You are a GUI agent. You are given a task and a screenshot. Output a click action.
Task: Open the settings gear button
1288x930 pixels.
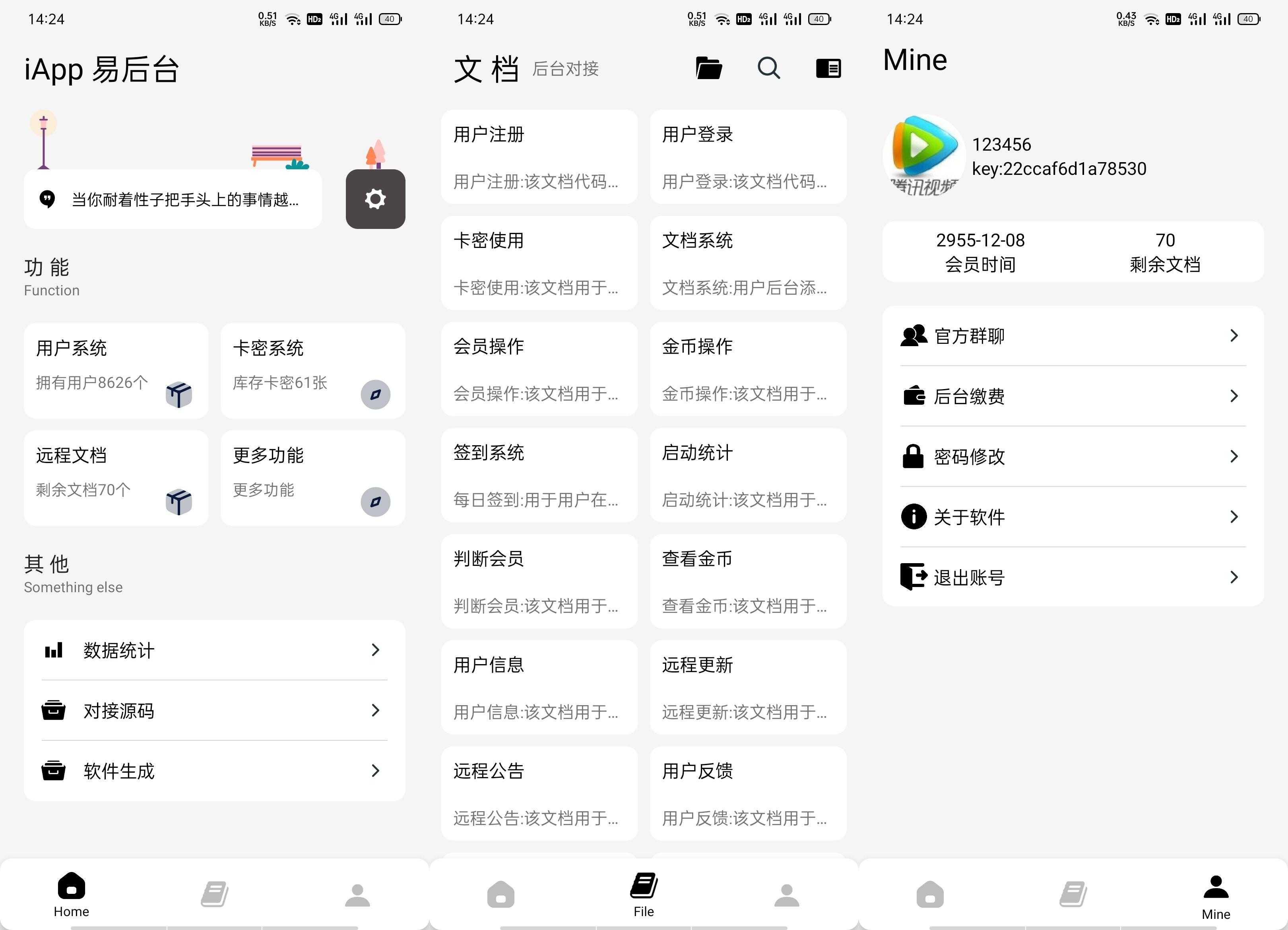pos(375,199)
